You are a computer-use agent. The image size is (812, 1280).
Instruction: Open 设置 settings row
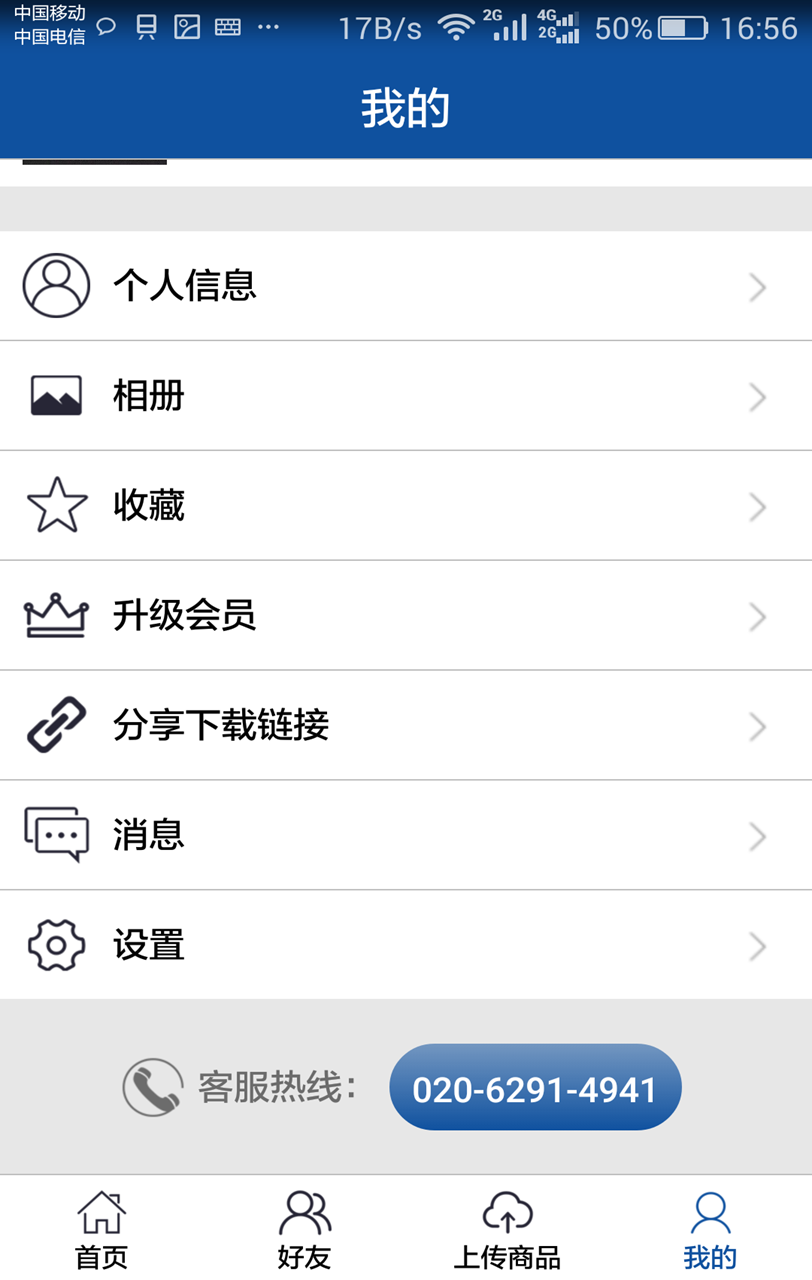[405, 945]
